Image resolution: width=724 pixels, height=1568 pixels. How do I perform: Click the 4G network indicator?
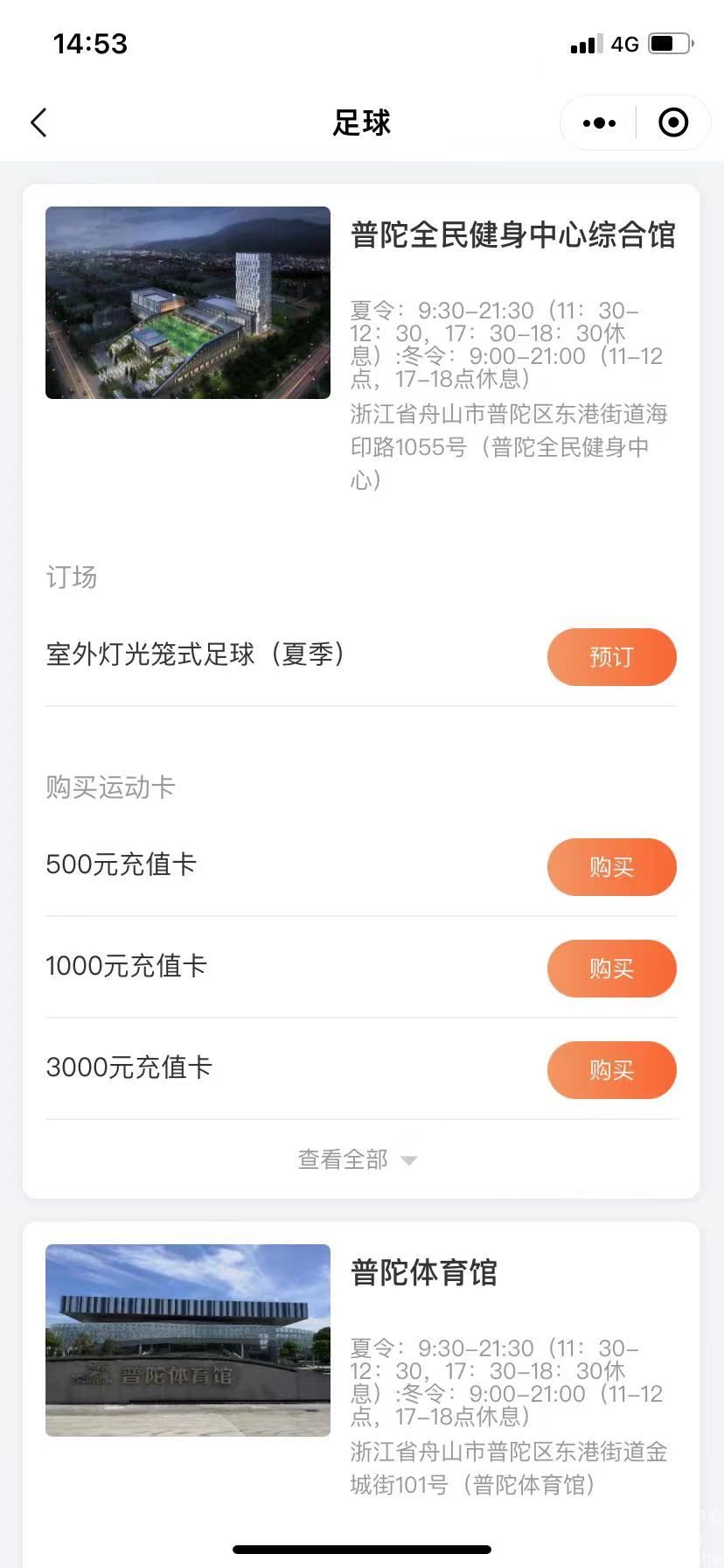point(624,43)
